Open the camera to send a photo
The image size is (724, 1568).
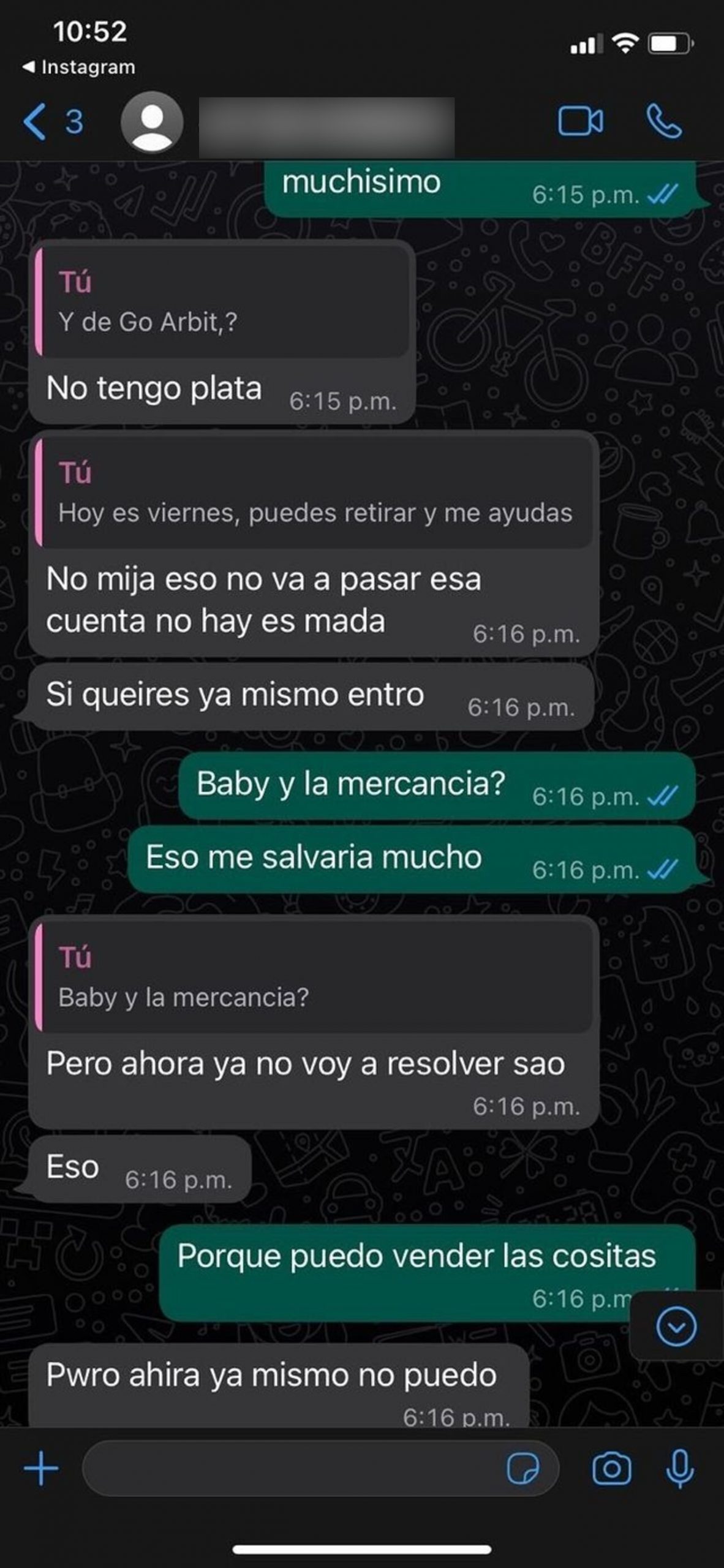click(x=611, y=1468)
